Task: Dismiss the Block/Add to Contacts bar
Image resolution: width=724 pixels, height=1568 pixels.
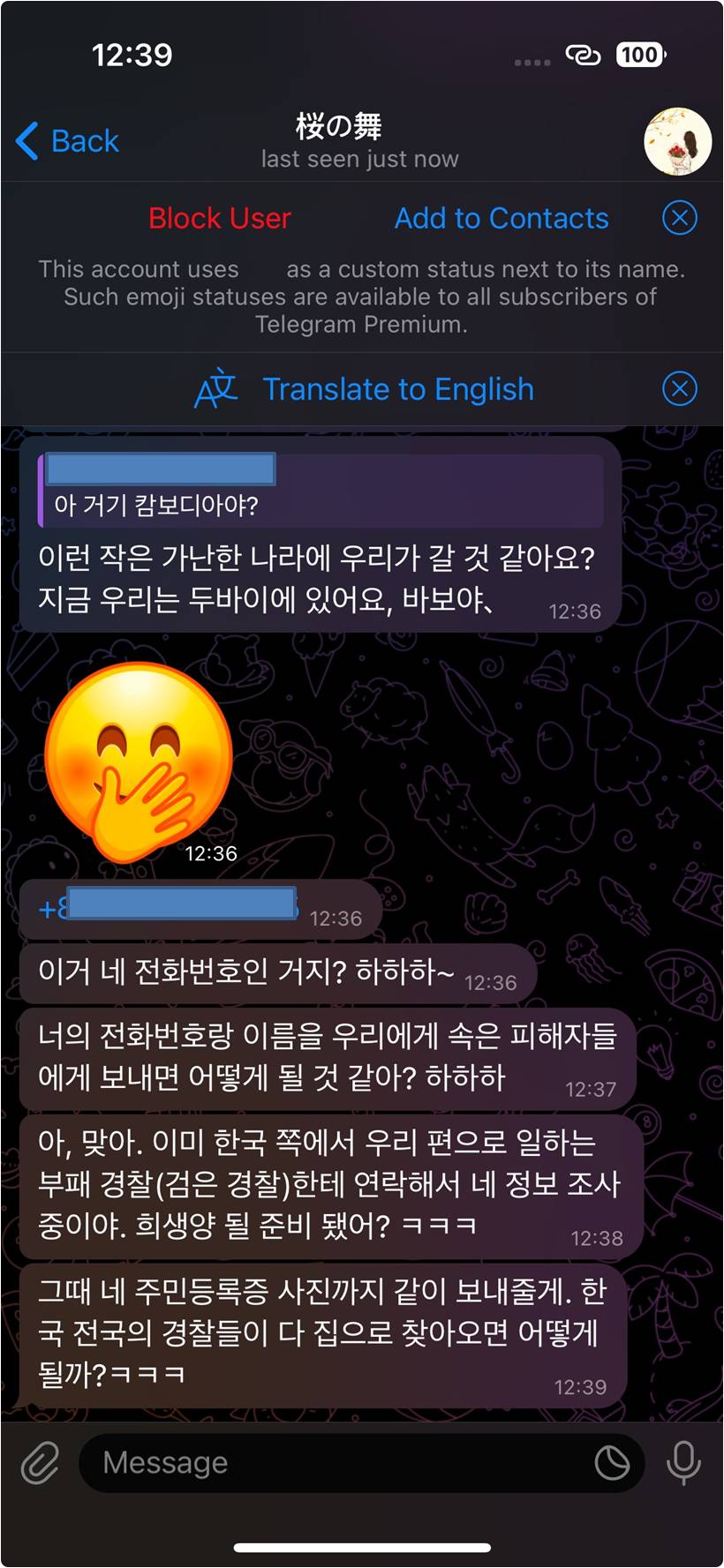Action: pos(679,218)
